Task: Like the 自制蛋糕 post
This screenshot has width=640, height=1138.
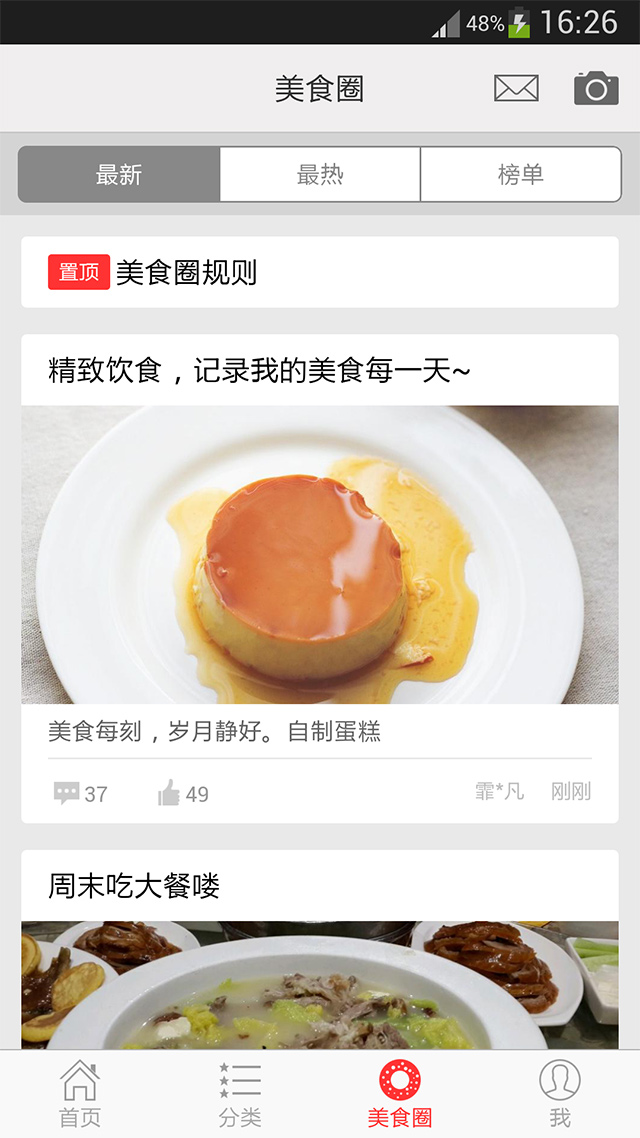Action: click(x=183, y=794)
